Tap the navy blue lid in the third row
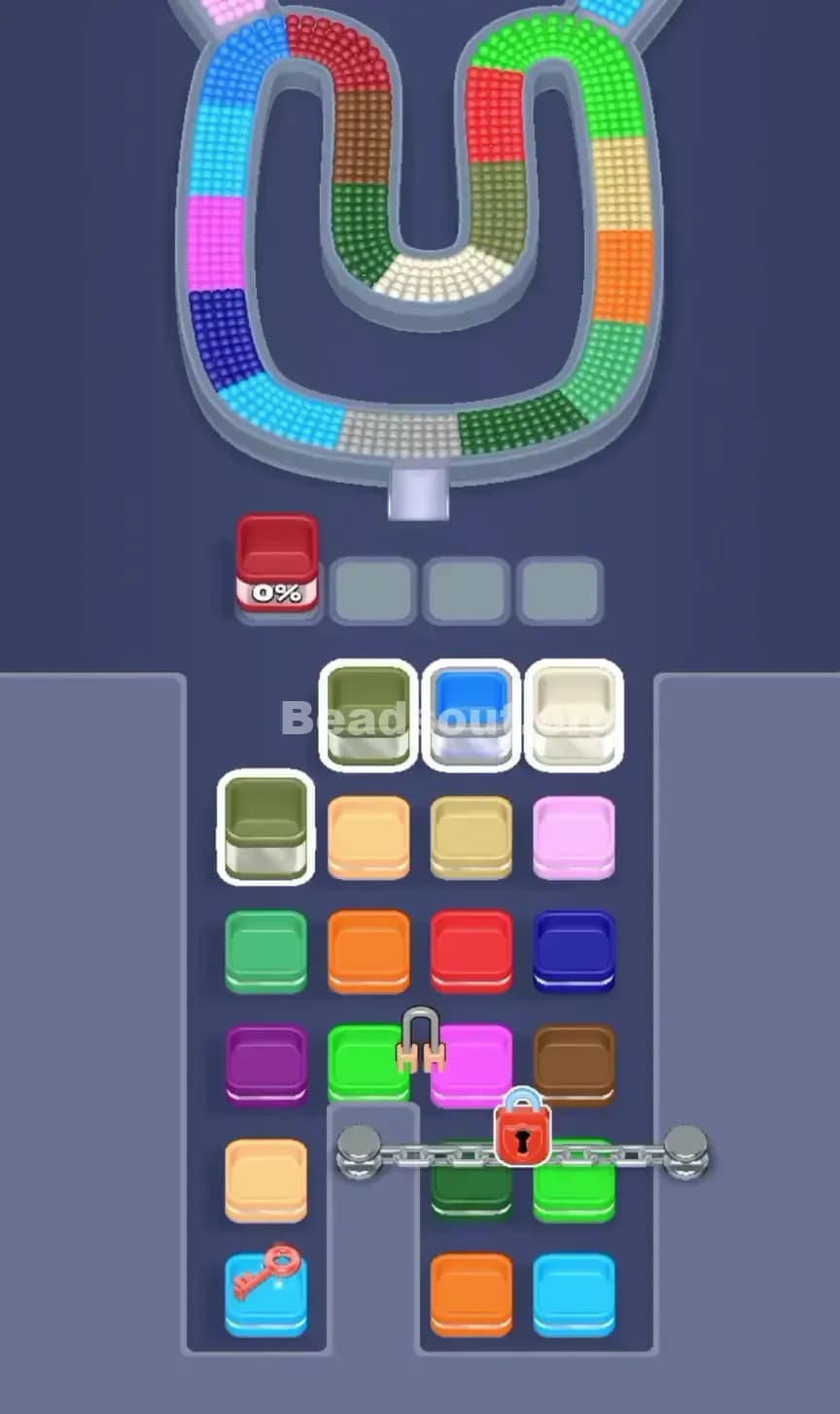Viewport: 840px width, 1414px height. point(575,948)
